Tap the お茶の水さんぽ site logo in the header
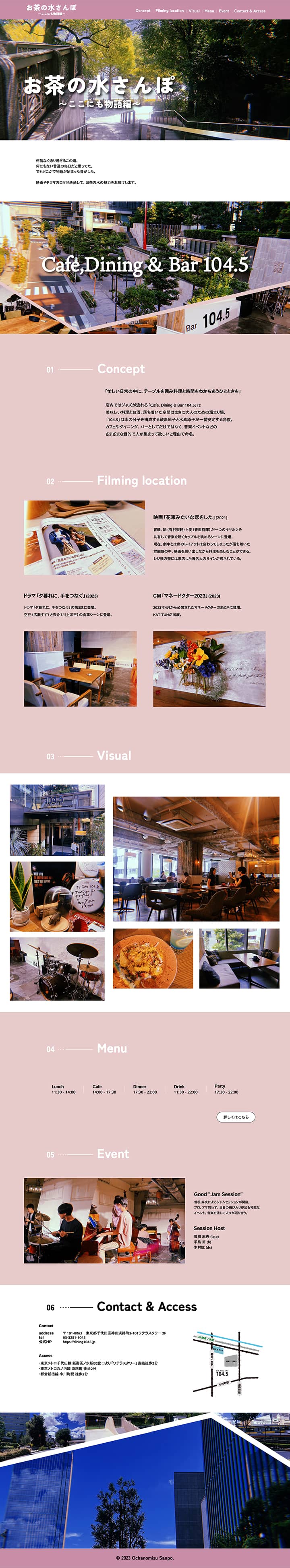Image resolution: width=290 pixels, height=1568 pixels. click(51, 9)
